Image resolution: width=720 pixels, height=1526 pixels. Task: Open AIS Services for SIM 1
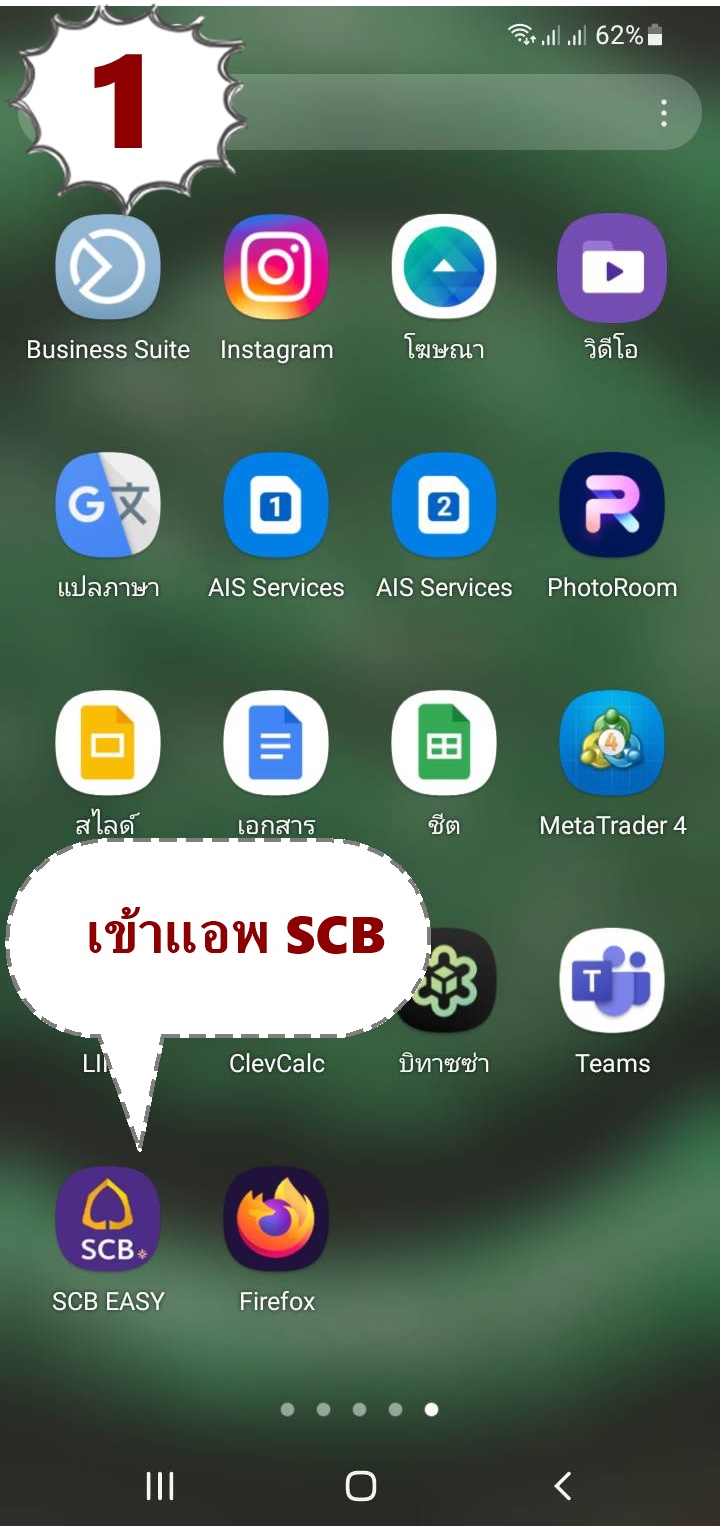pyautogui.click(x=276, y=504)
